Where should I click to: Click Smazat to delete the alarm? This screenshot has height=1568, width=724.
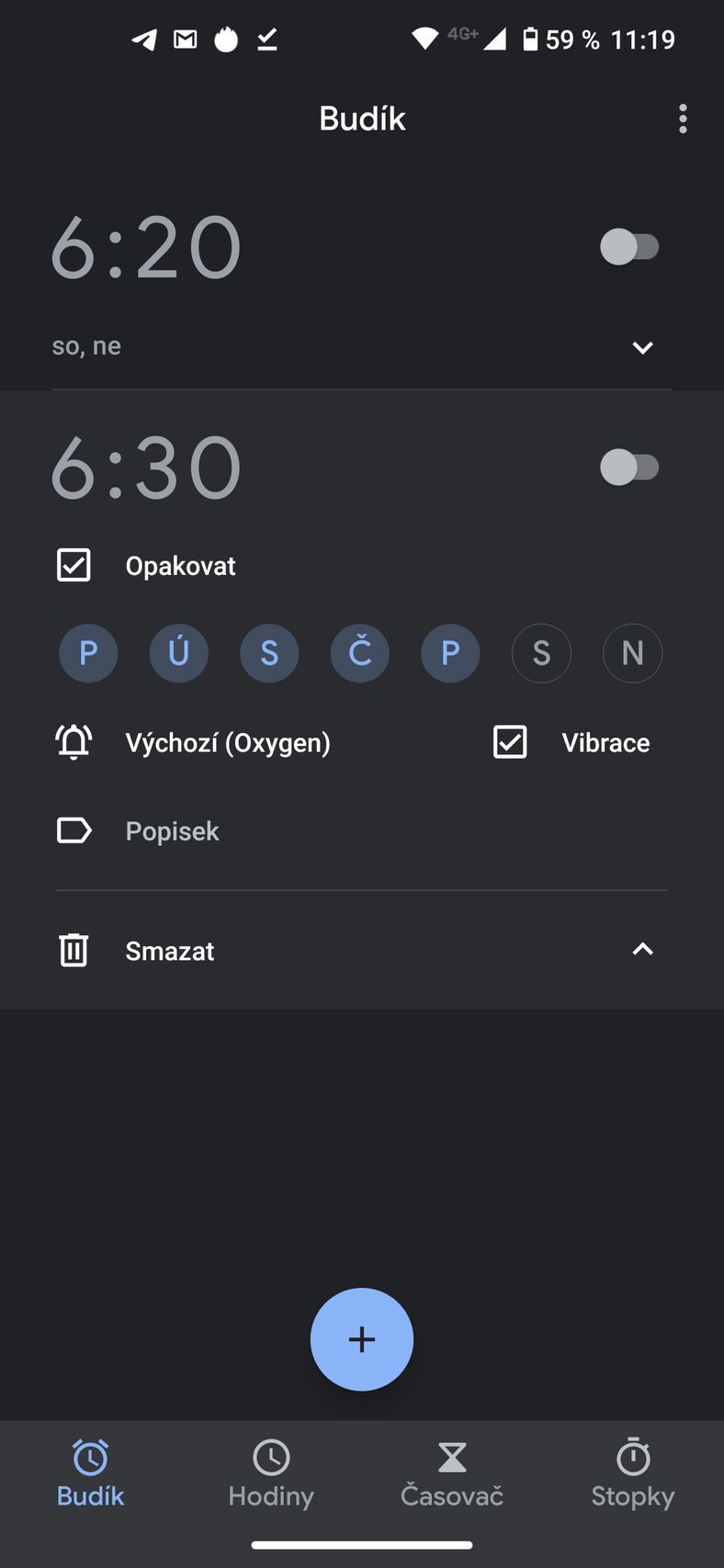[x=169, y=950]
